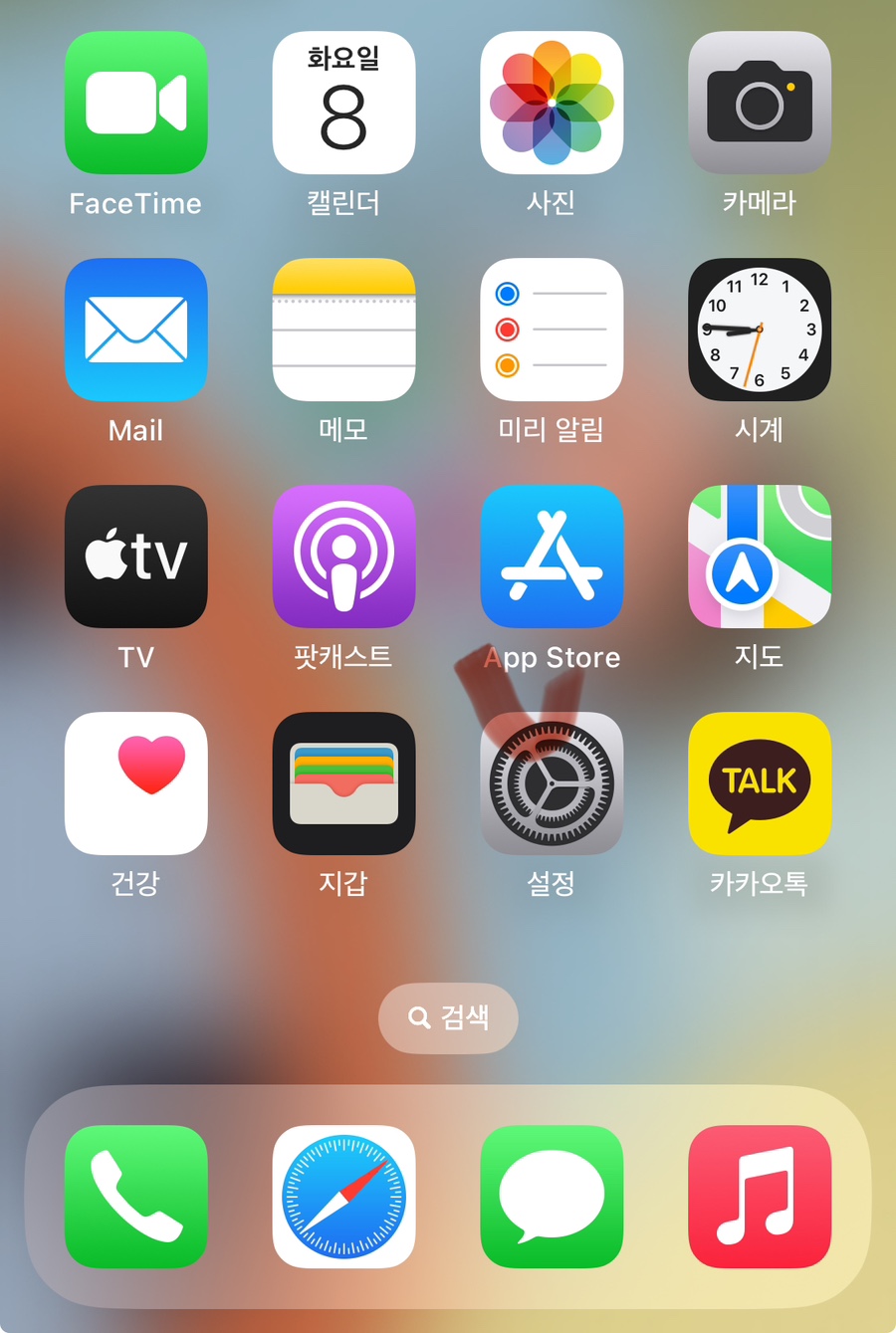Open the 건강 health app
This screenshot has height=1333, width=896.
[136, 783]
